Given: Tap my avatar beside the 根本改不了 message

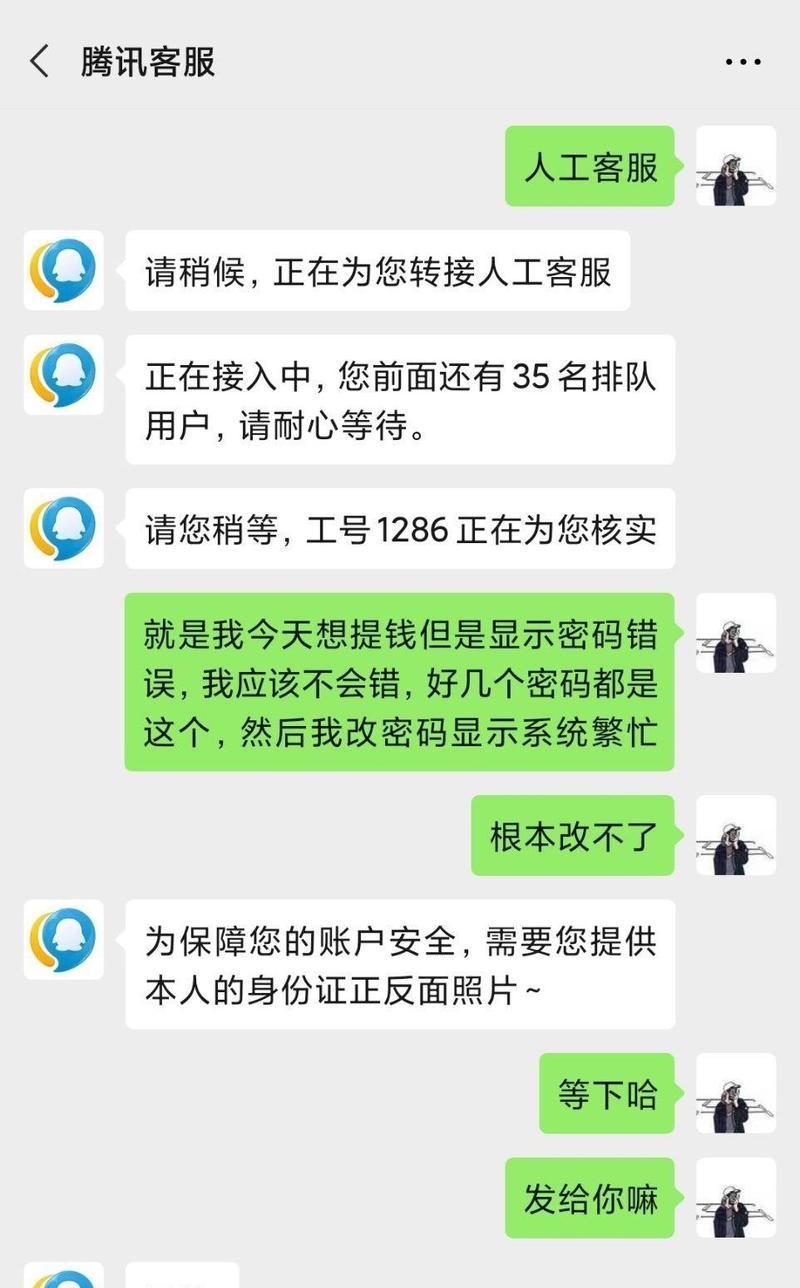Looking at the screenshot, I should coord(736,835).
